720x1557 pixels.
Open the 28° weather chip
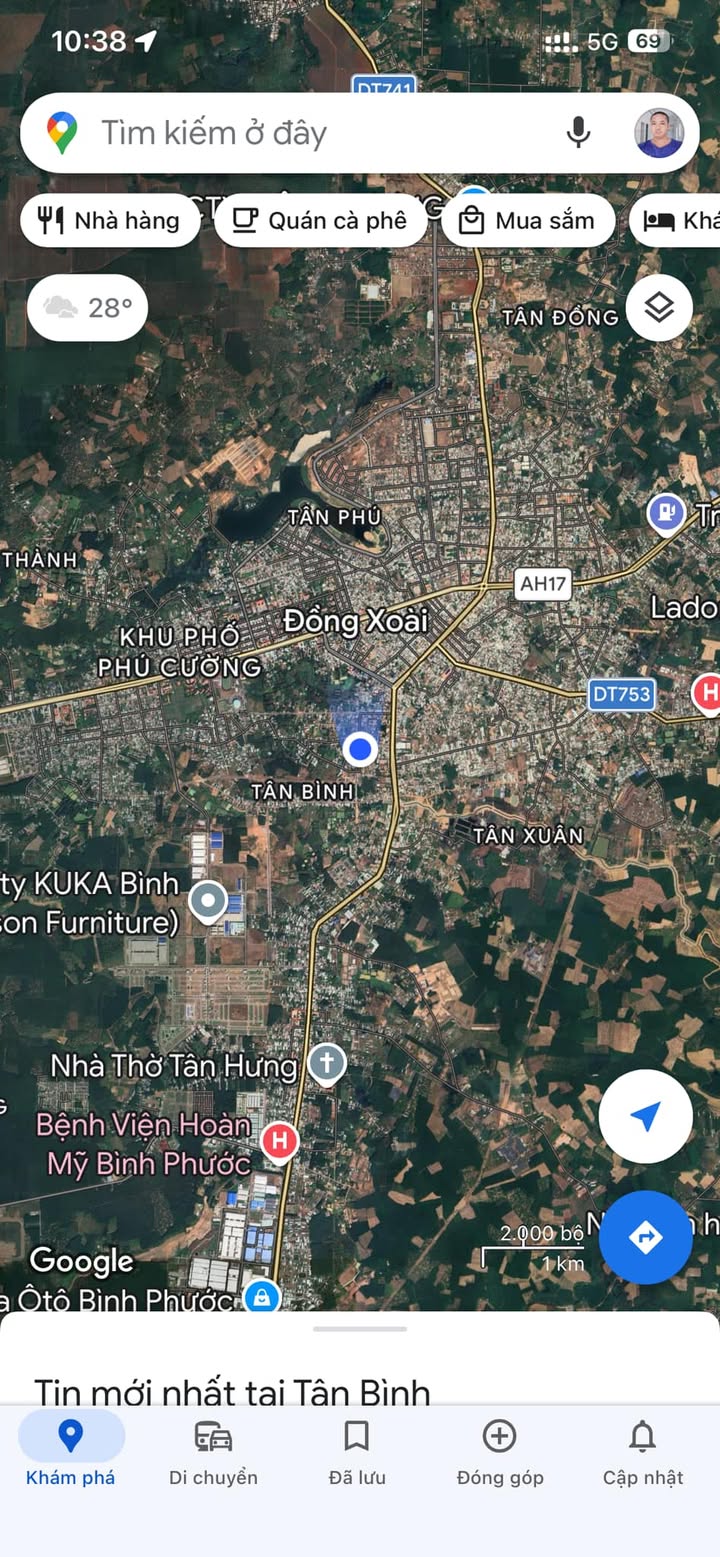tap(88, 307)
